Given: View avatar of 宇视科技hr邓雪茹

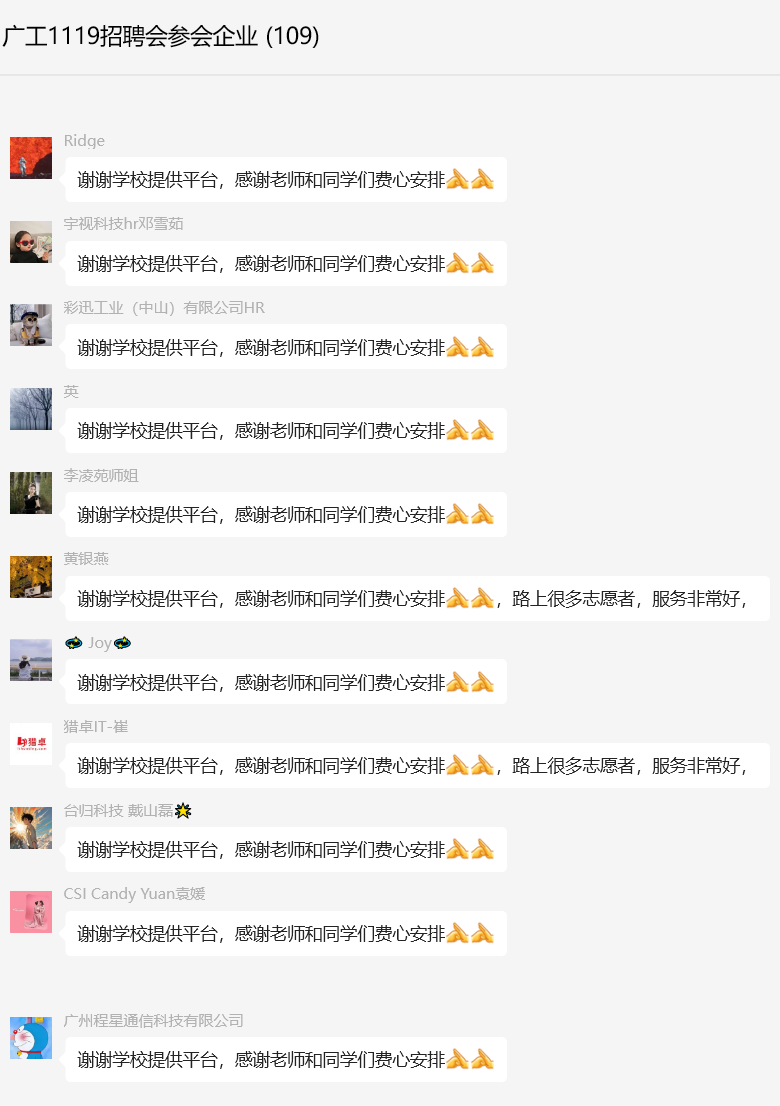Looking at the screenshot, I should tap(31, 242).
